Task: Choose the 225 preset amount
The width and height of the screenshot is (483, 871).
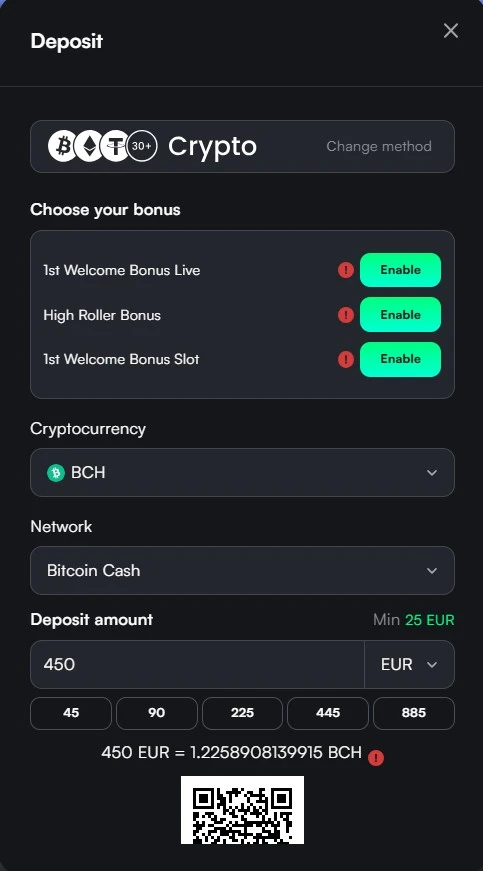Action: 242,713
